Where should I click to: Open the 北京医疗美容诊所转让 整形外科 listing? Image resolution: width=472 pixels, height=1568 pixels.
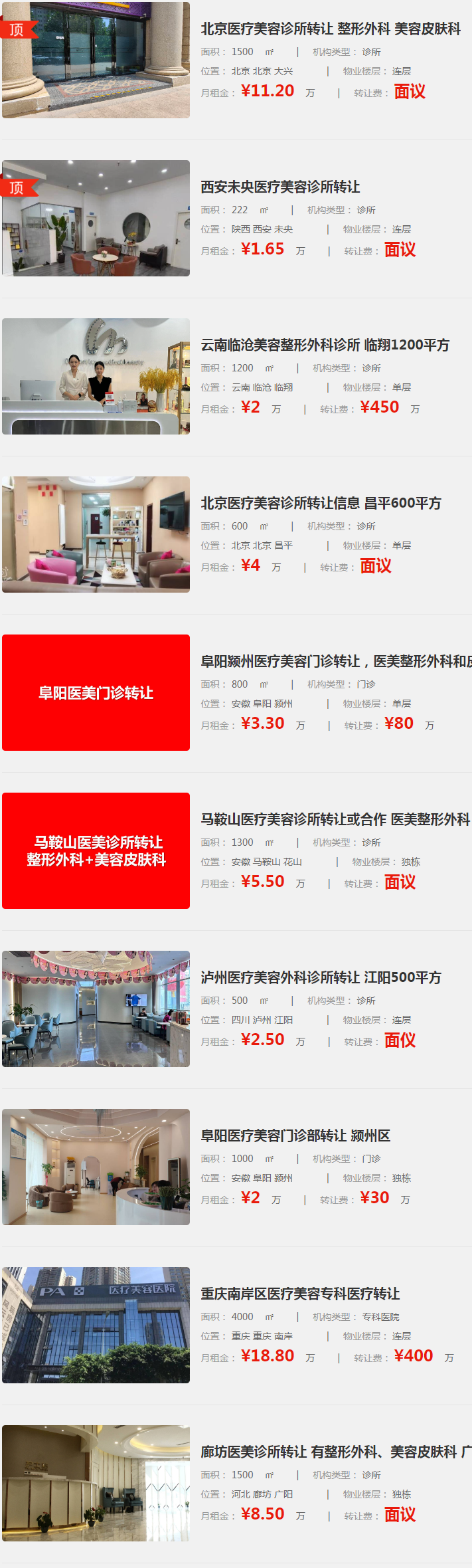331,29
